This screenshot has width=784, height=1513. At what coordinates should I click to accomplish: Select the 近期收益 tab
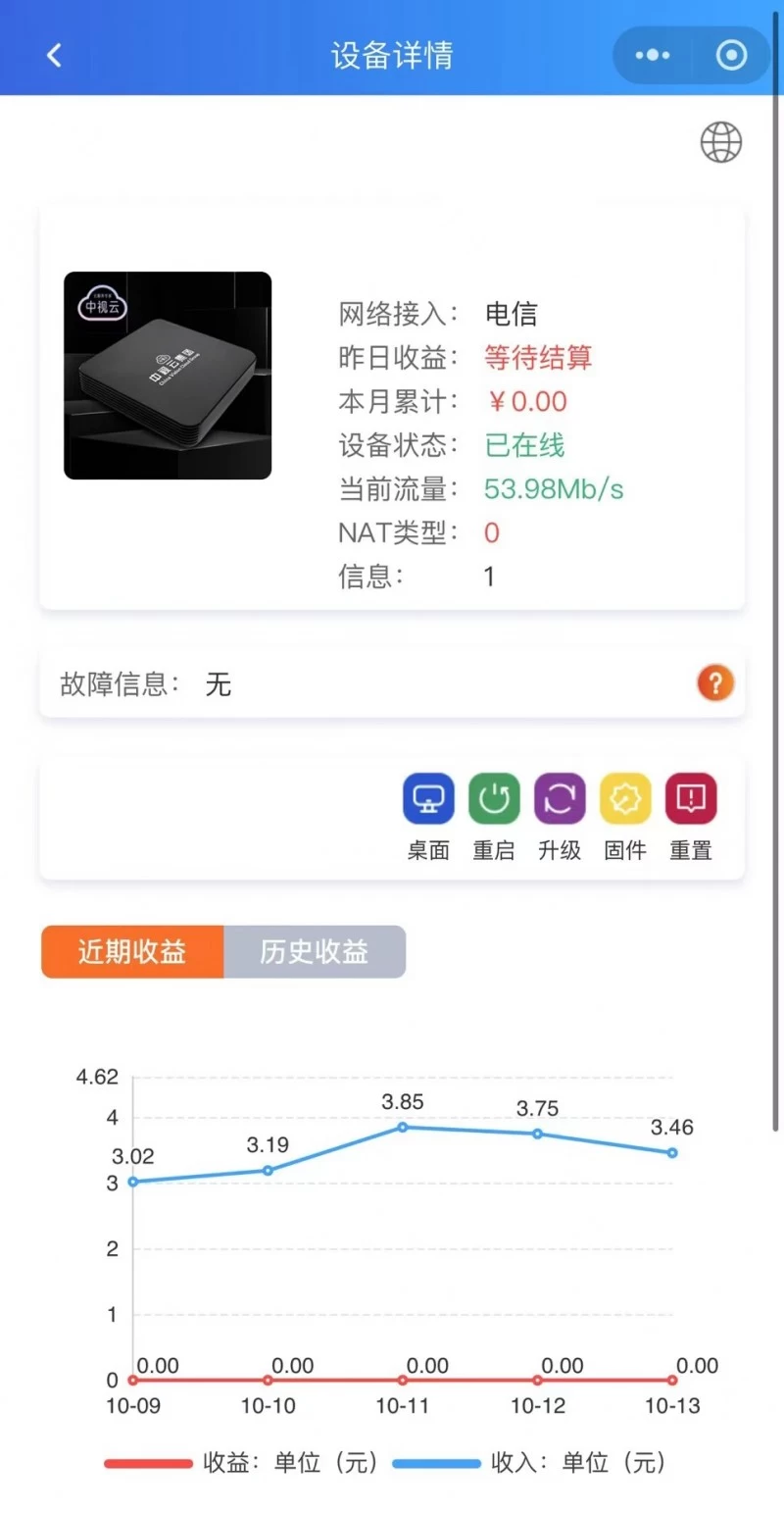click(132, 952)
